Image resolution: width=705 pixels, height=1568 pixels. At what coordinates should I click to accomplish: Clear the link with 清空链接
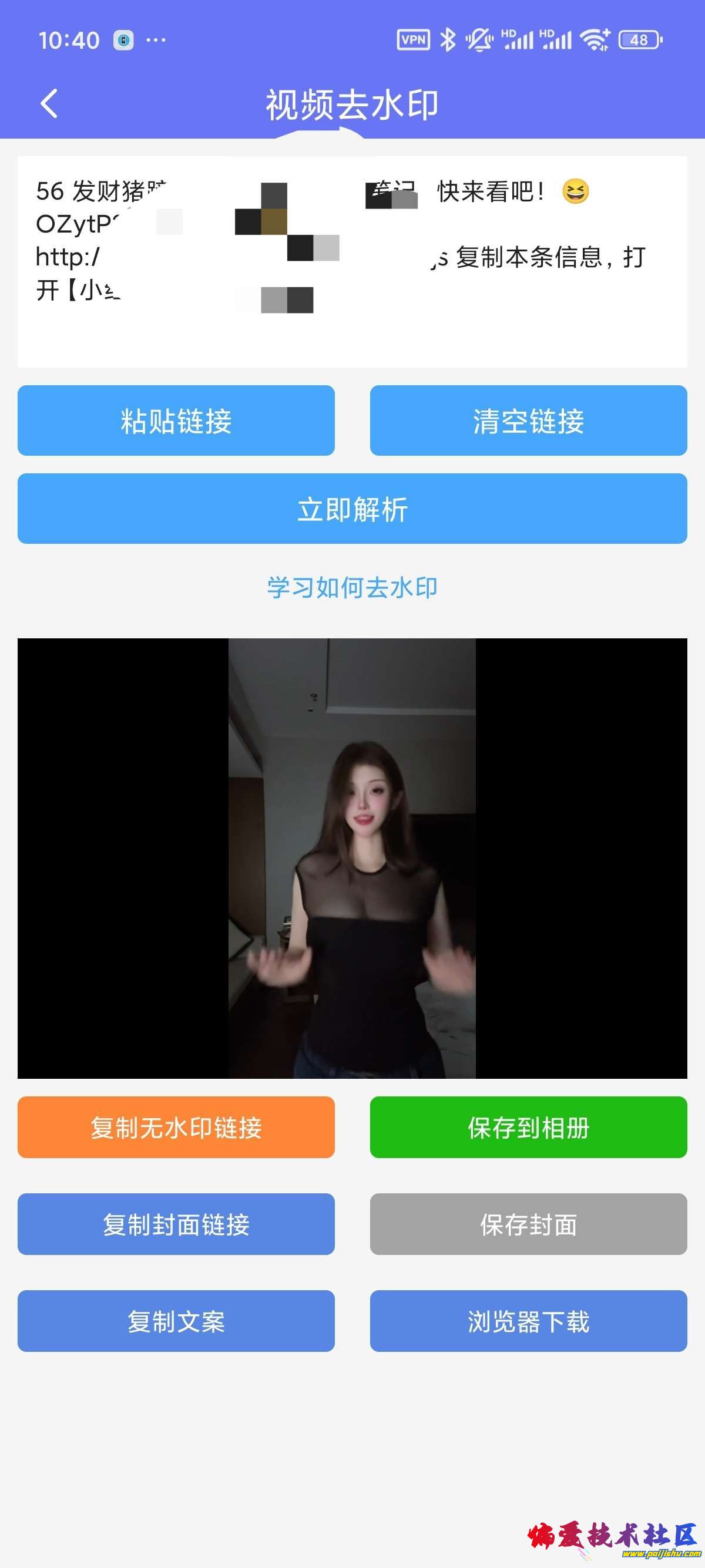pyautogui.click(x=528, y=420)
